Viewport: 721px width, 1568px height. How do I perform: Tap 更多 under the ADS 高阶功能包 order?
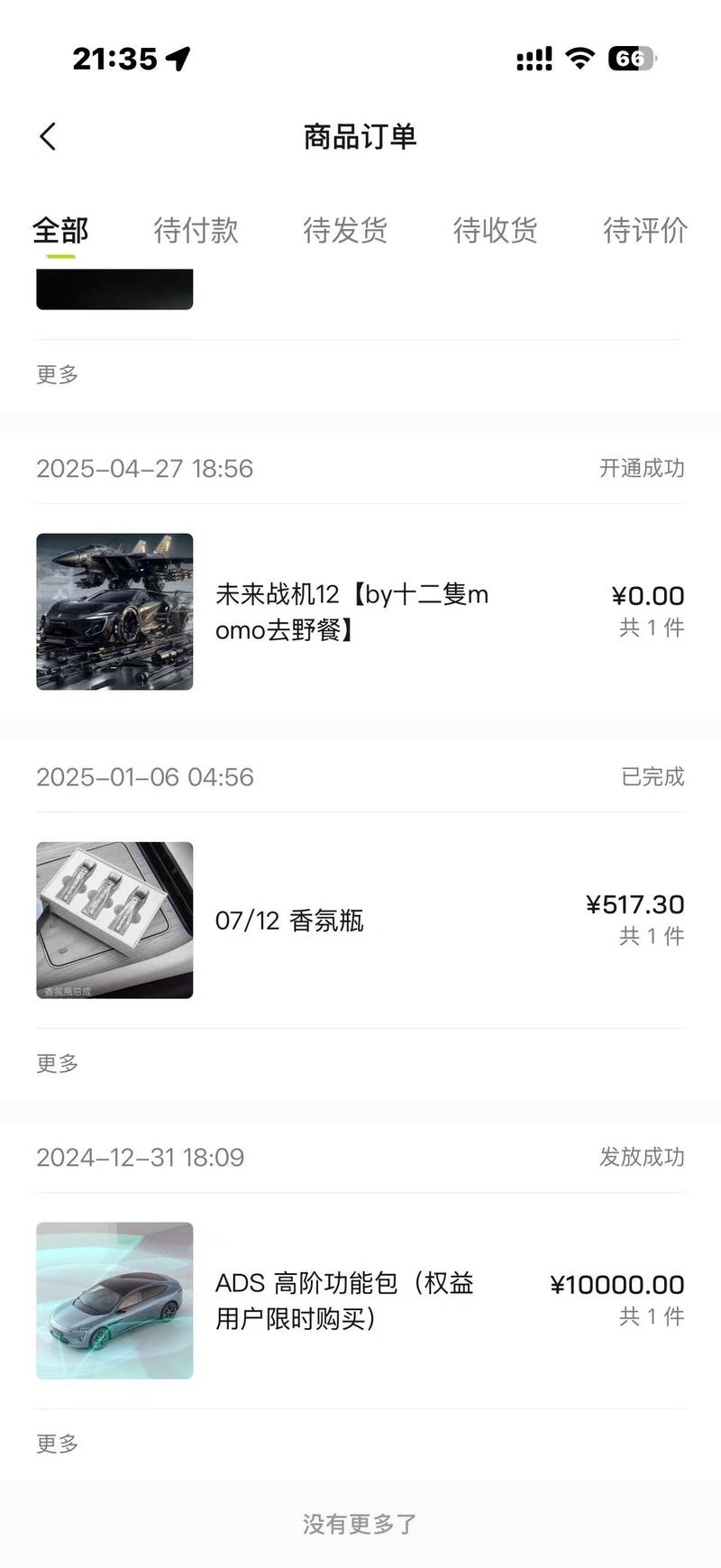pos(57,1444)
